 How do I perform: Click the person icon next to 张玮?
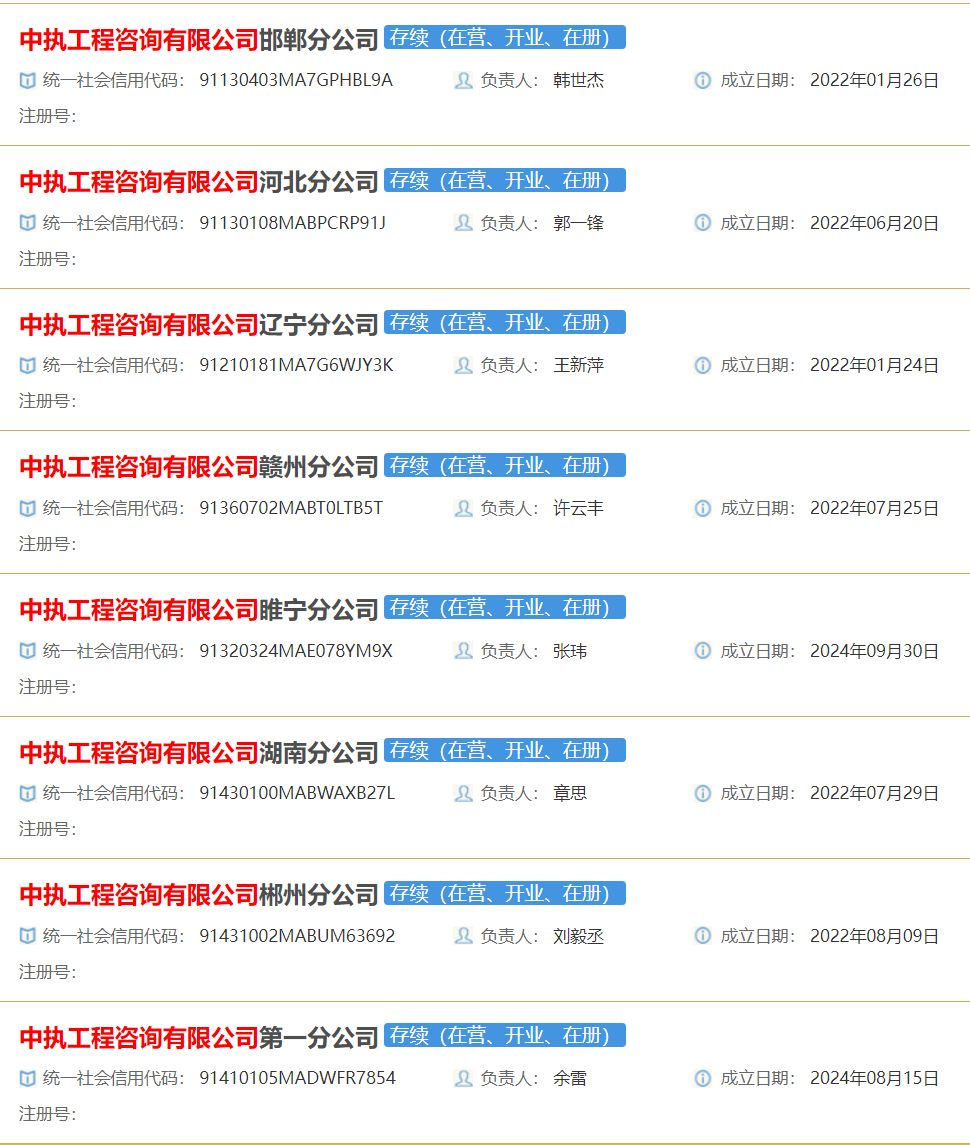tap(463, 650)
